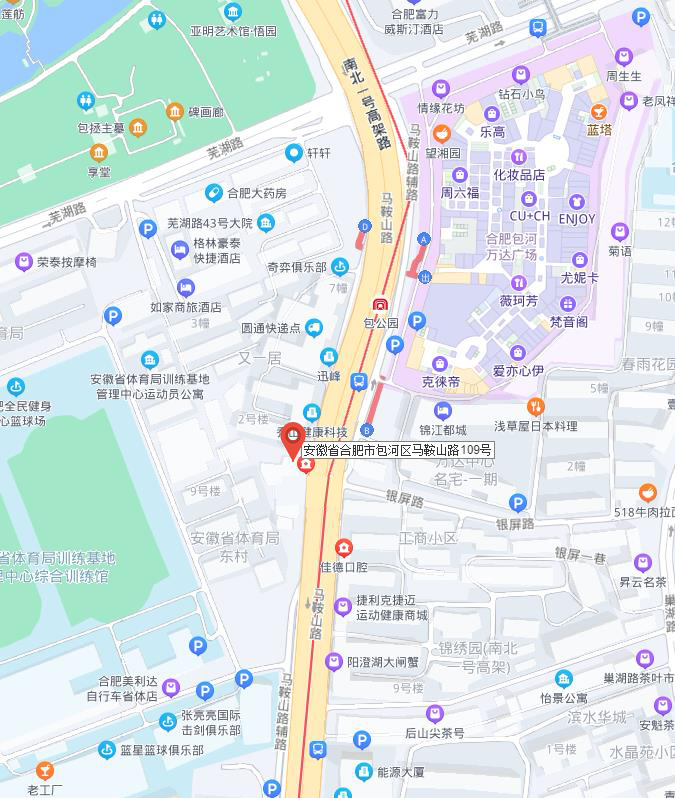Select the 包拯主墓 attraction marker
Image resolution: width=675 pixels, height=798 pixels.
coord(138,127)
